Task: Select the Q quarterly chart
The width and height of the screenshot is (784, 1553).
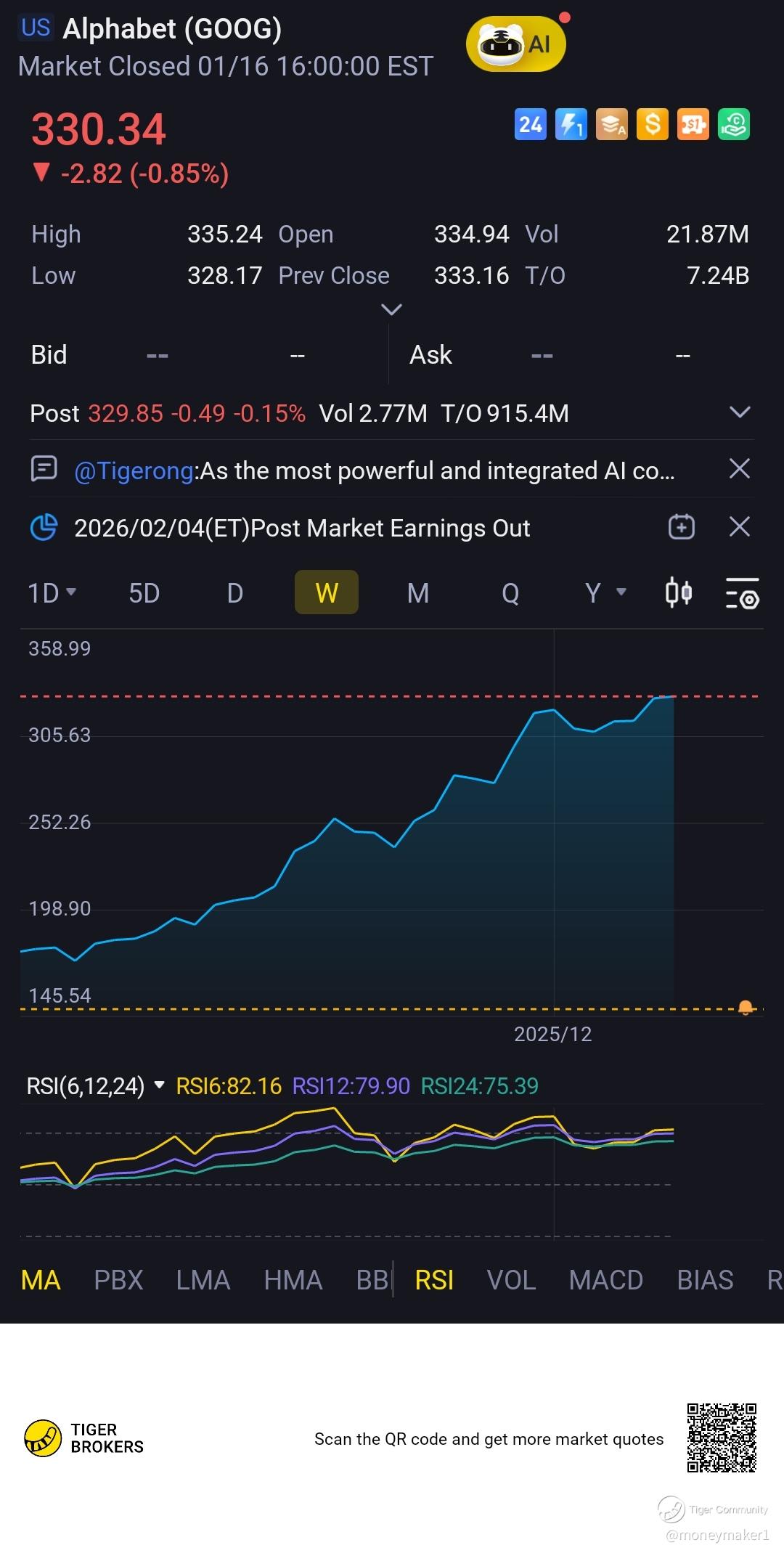Action: tap(510, 593)
